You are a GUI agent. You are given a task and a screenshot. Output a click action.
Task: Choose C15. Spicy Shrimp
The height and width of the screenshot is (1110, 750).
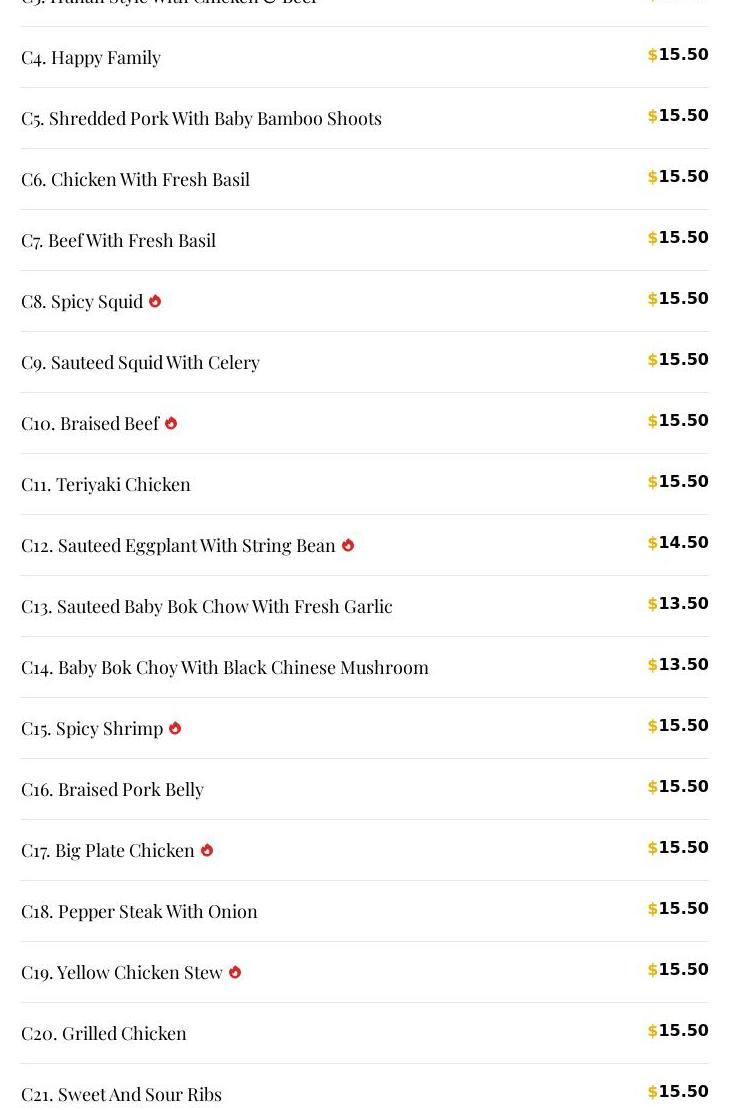click(x=92, y=728)
